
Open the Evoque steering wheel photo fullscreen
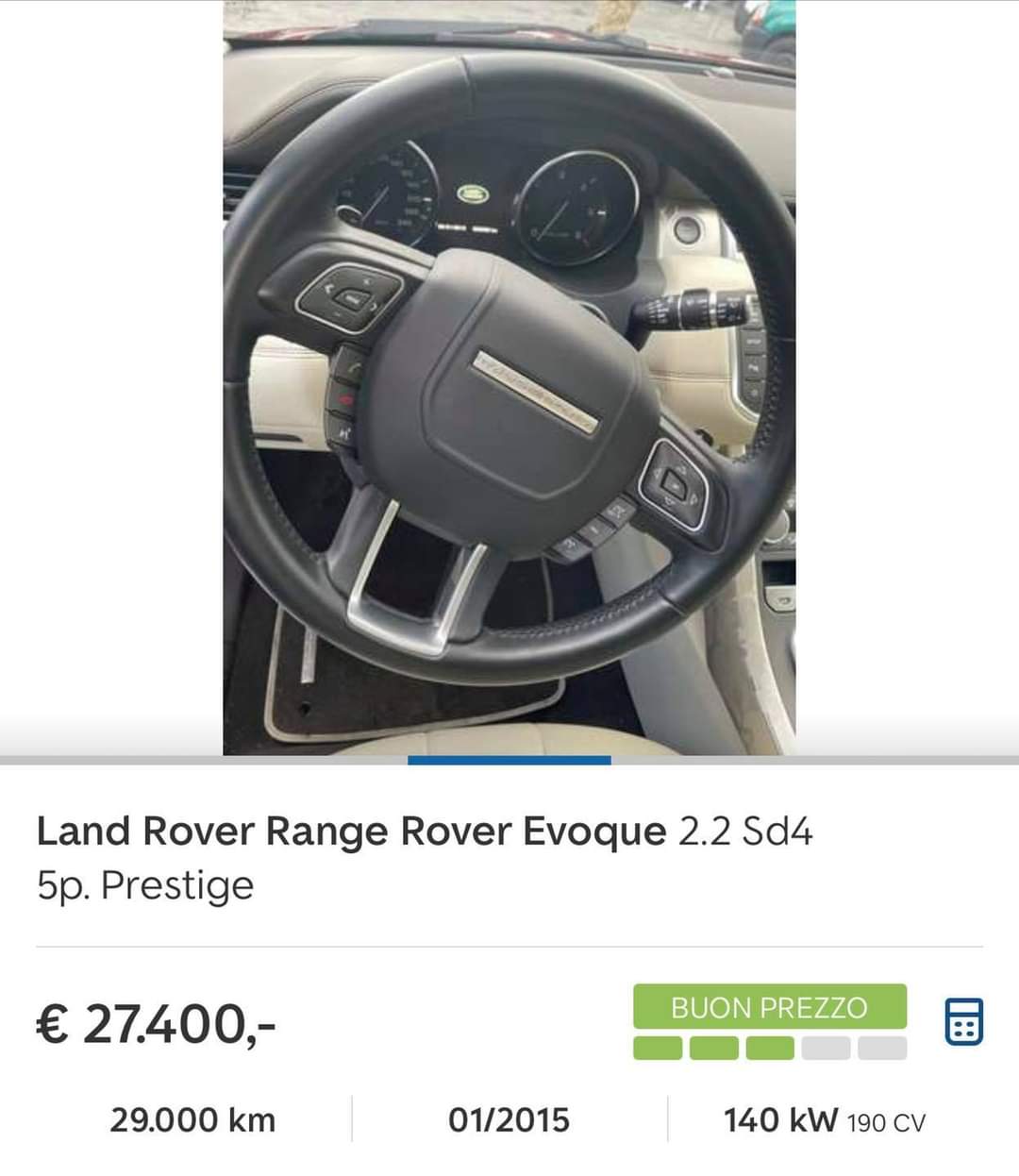(509, 378)
